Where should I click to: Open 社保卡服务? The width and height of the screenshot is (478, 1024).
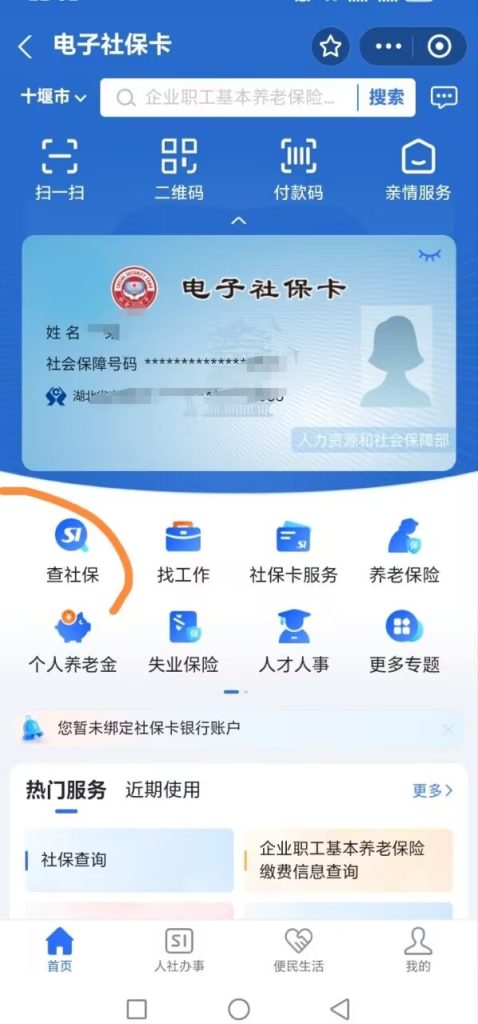click(x=293, y=552)
